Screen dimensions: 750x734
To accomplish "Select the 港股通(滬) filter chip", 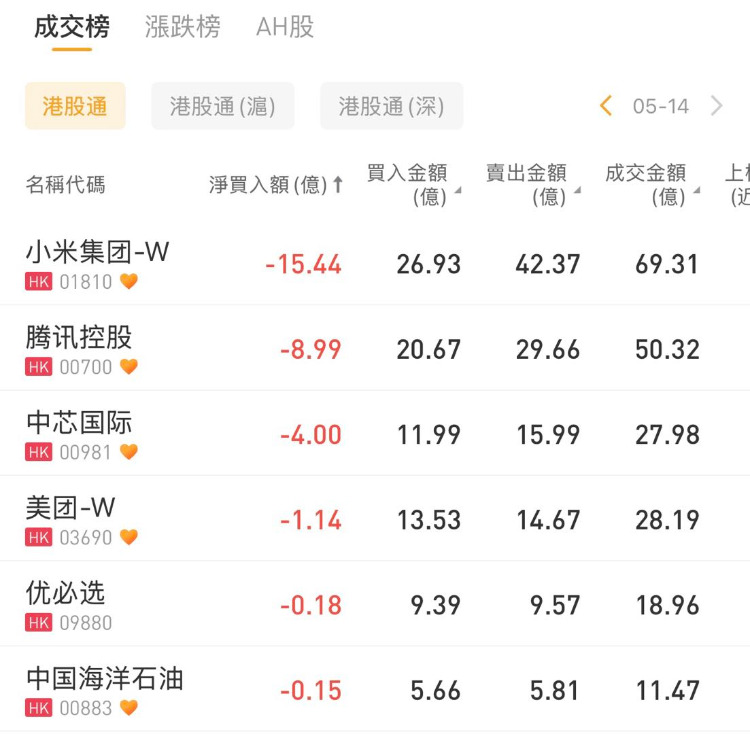I will click(x=222, y=107).
